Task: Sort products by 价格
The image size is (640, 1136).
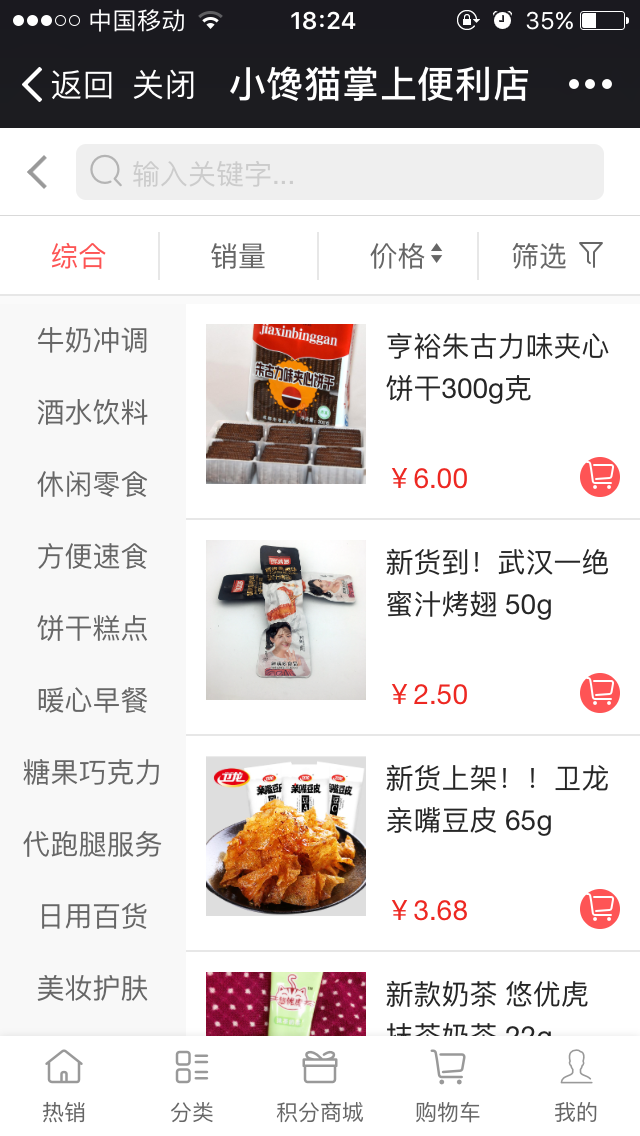Action: 406,255
